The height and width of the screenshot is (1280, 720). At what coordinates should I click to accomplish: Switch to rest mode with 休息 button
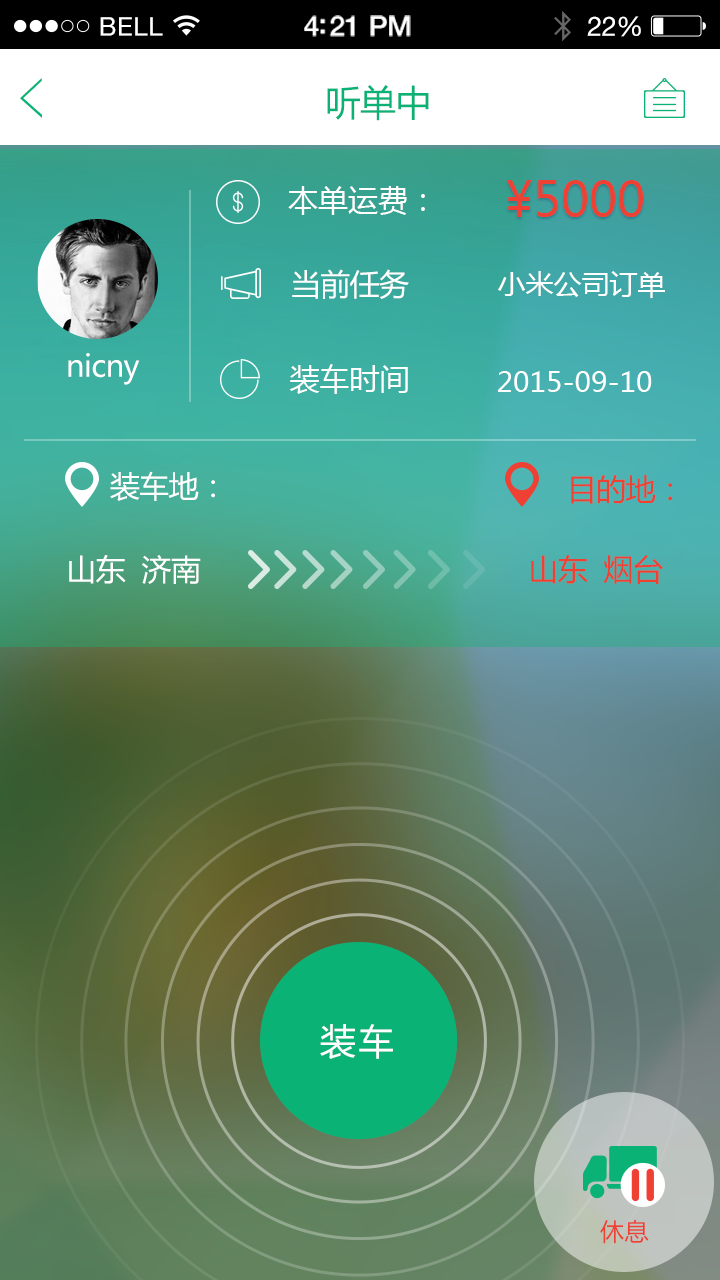pos(624,1182)
